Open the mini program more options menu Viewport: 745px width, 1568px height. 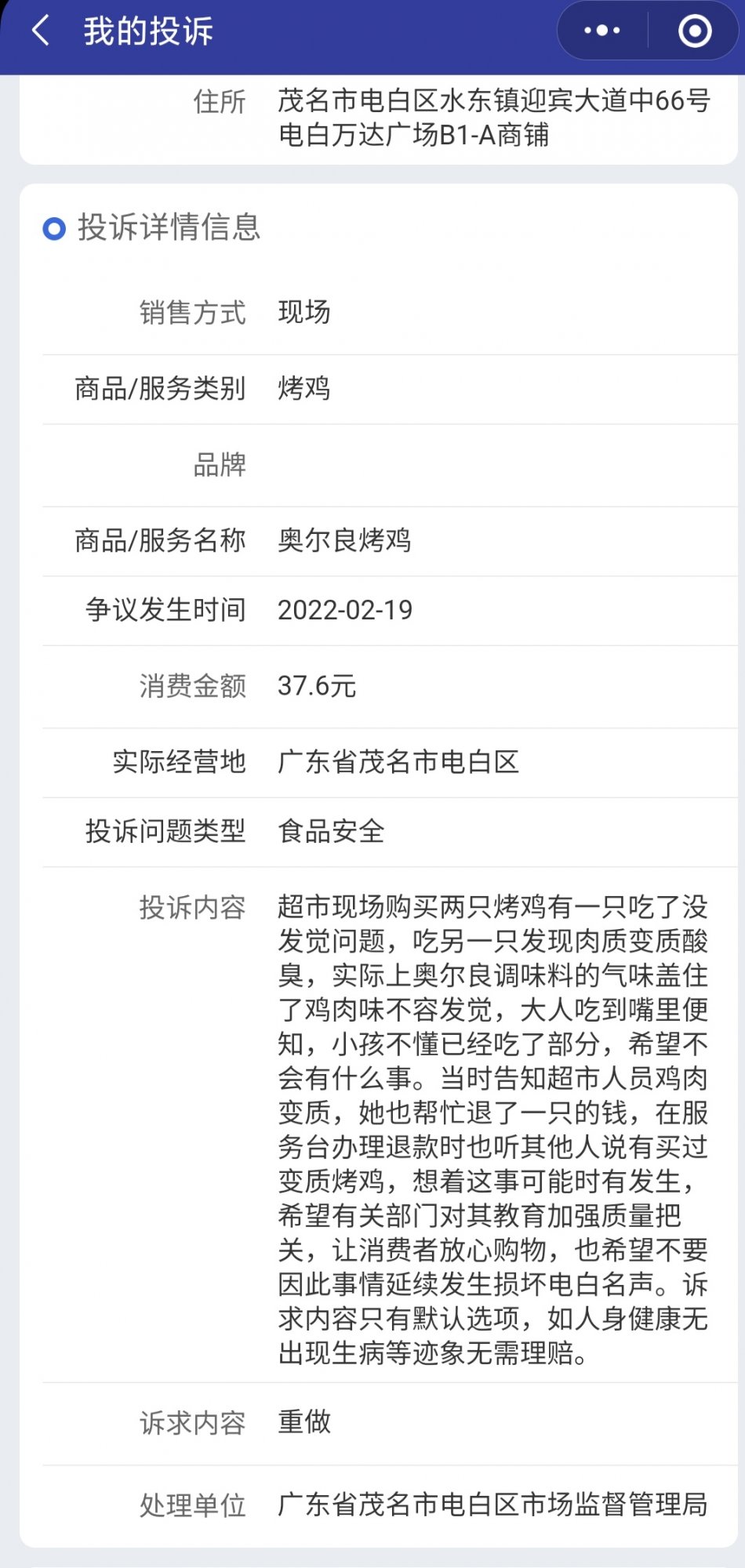coord(602,31)
